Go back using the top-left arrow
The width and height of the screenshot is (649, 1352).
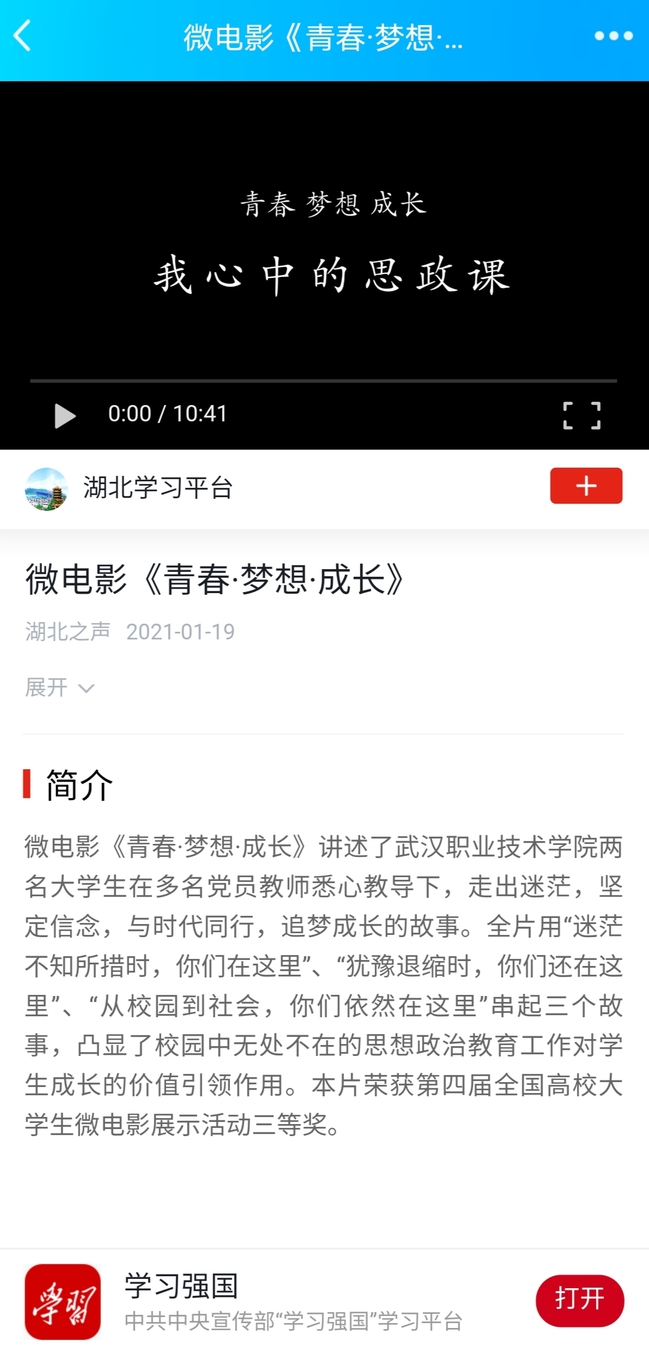(x=23, y=36)
